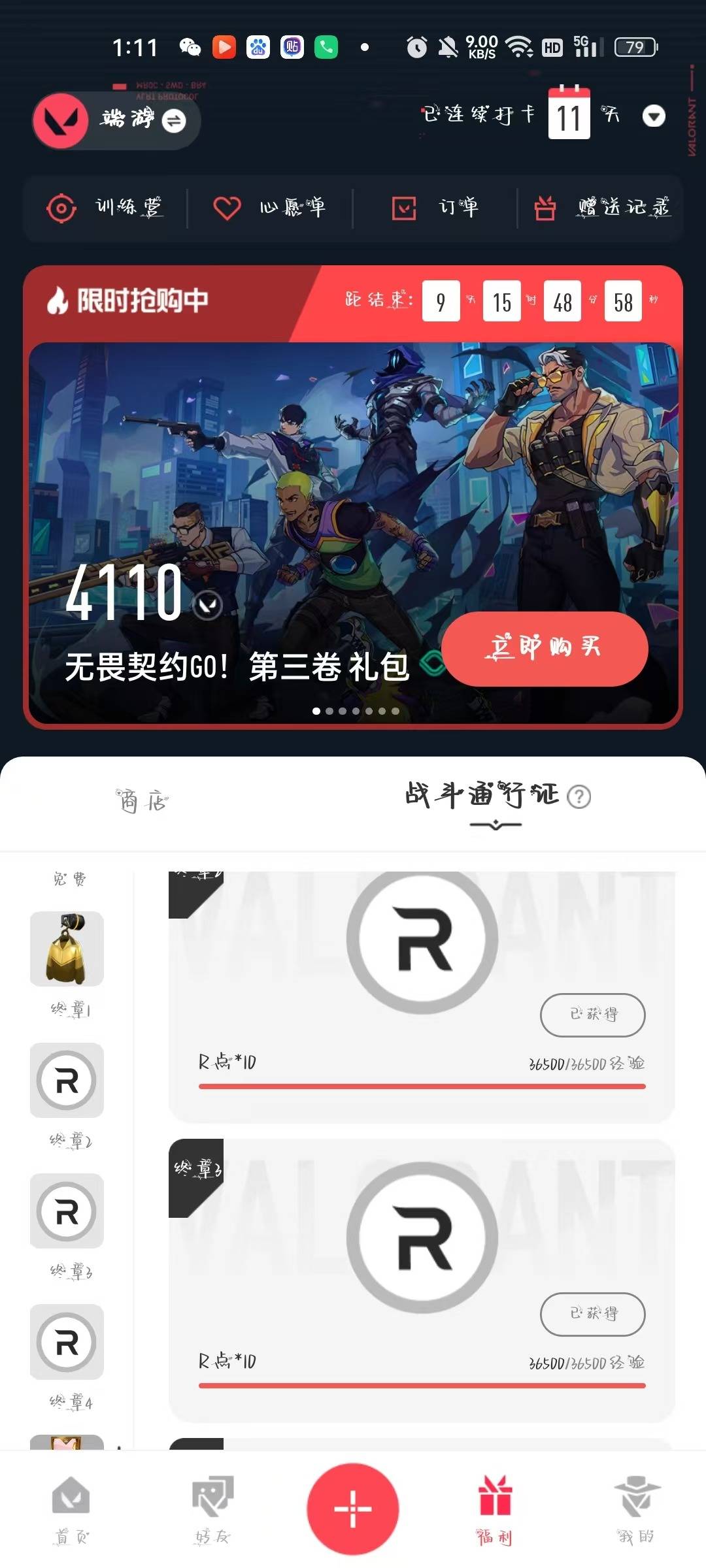This screenshot has width=706, height=1568.
Task: Switch game mode via 端游 toggle
Action: (x=174, y=121)
